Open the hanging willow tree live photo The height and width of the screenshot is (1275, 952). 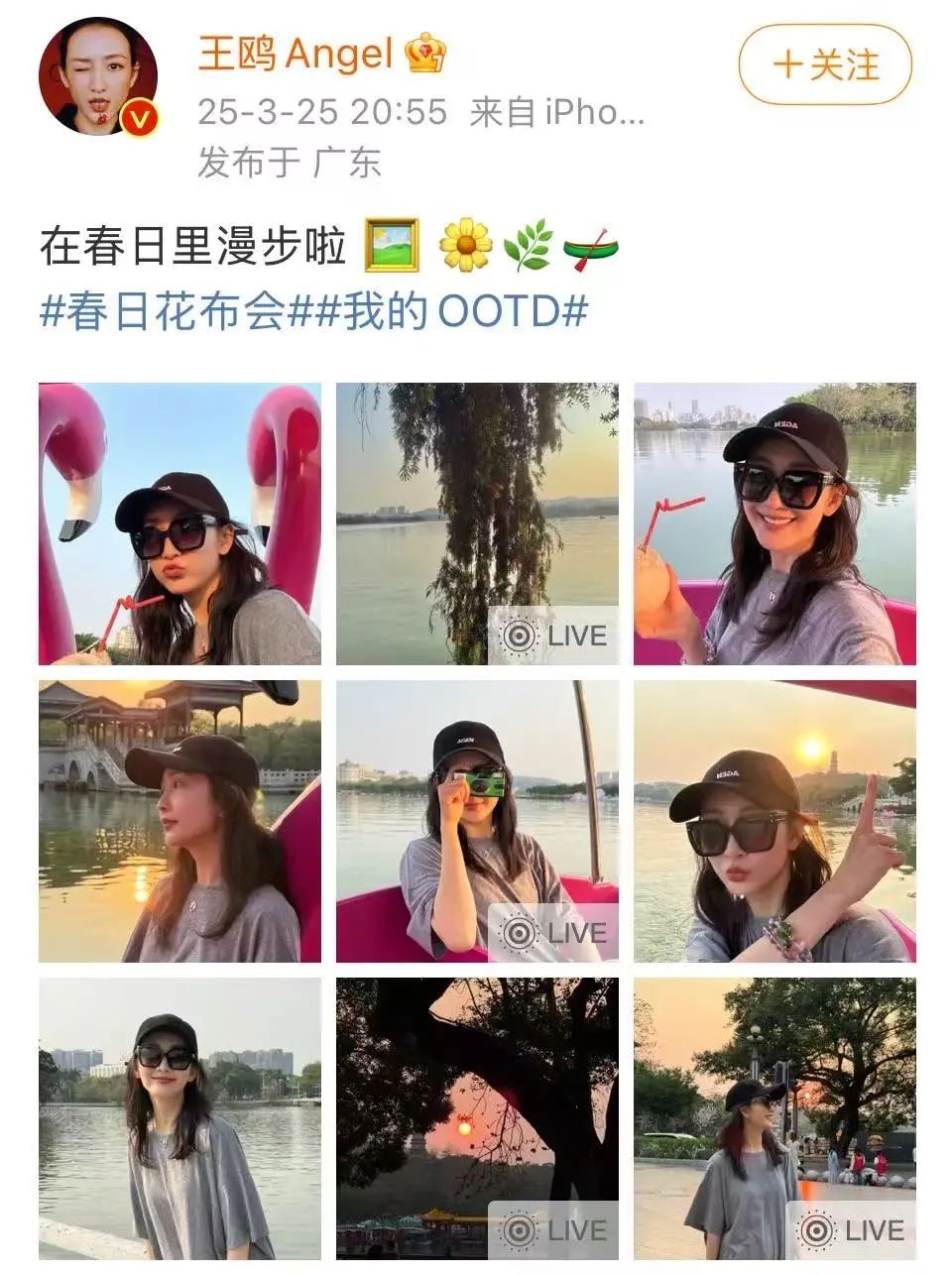point(477,523)
